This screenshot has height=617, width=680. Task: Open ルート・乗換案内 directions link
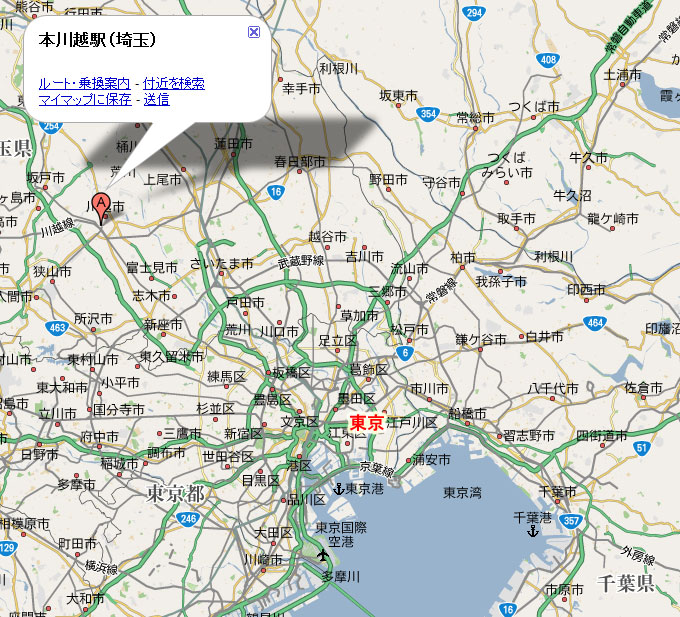[x=84, y=83]
